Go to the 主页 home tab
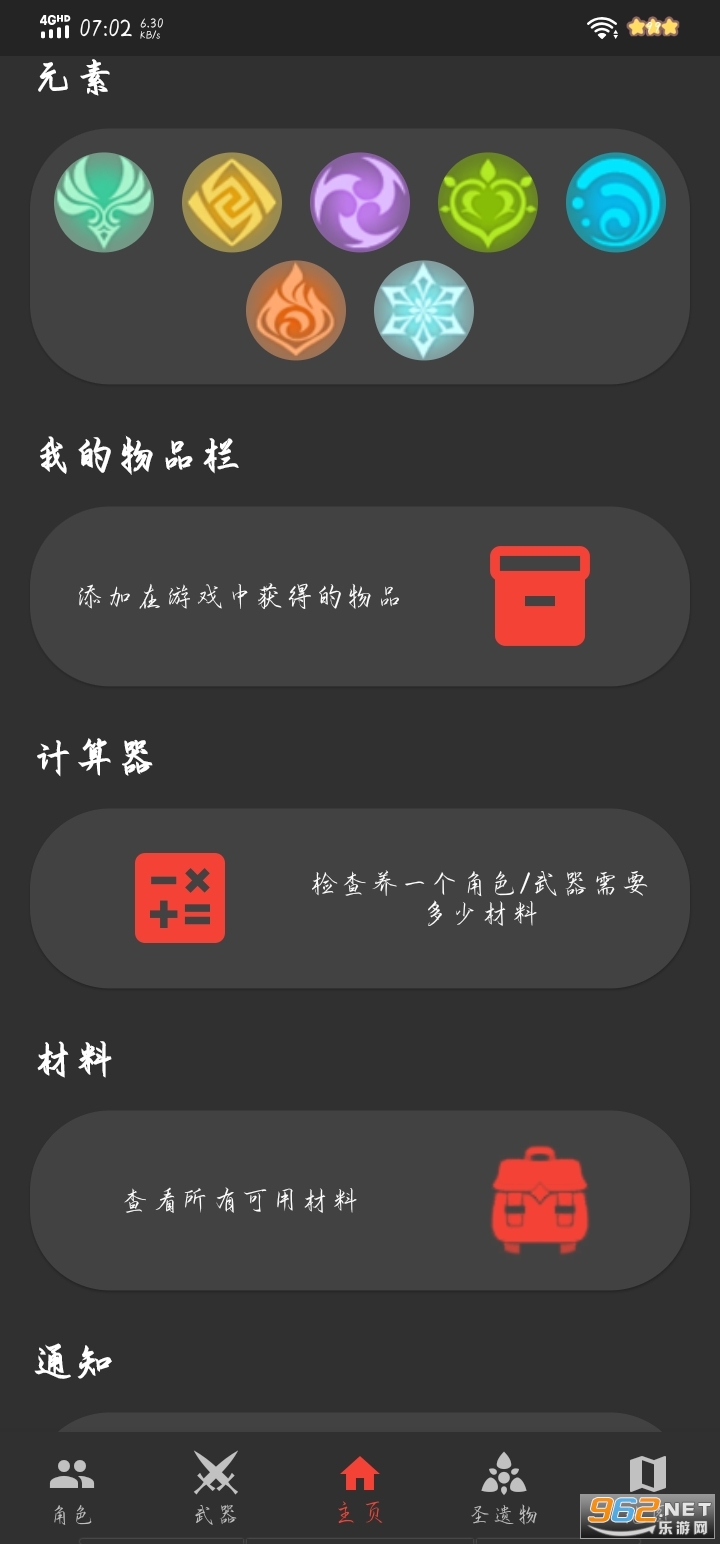The height and width of the screenshot is (1544, 720). [x=360, y=1488]
